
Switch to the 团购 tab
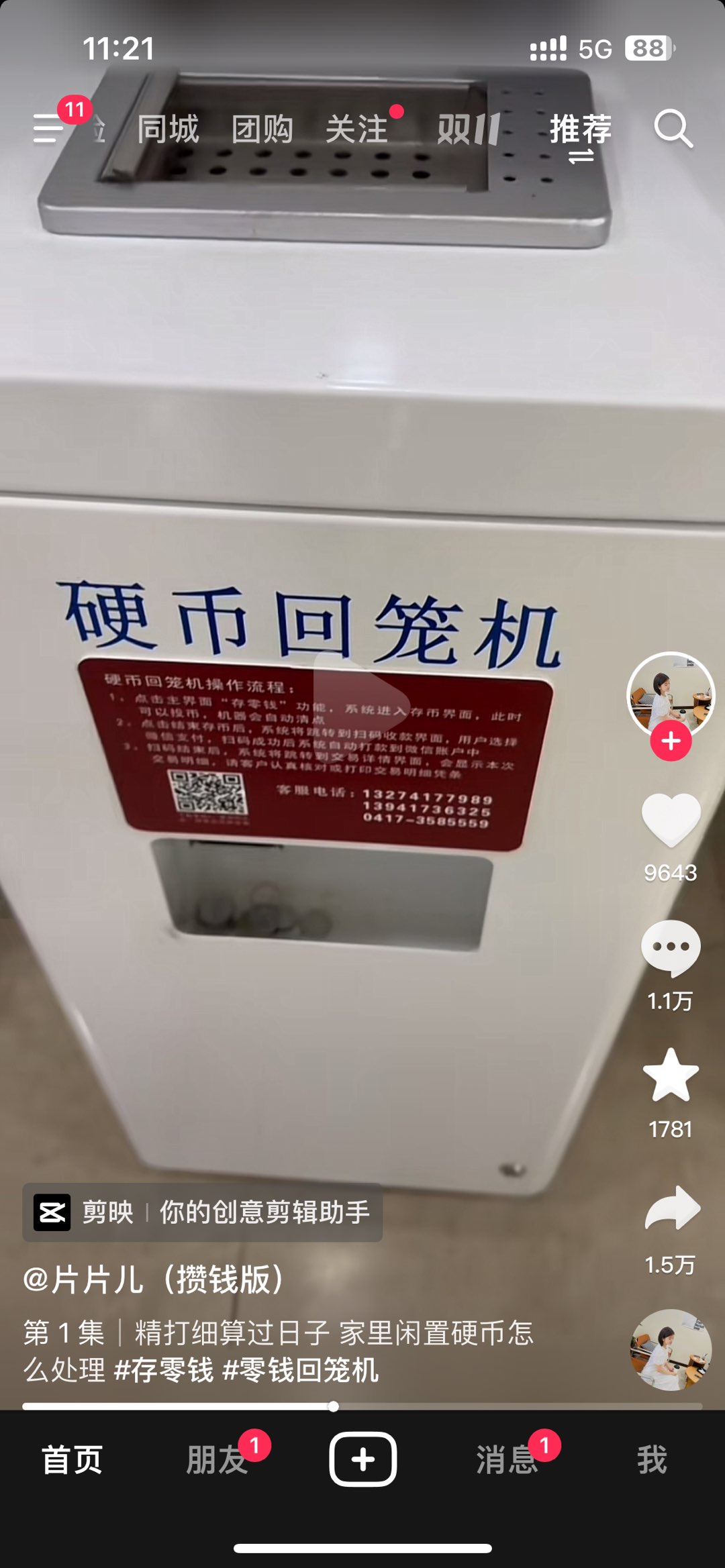click(x=262, y=129)
